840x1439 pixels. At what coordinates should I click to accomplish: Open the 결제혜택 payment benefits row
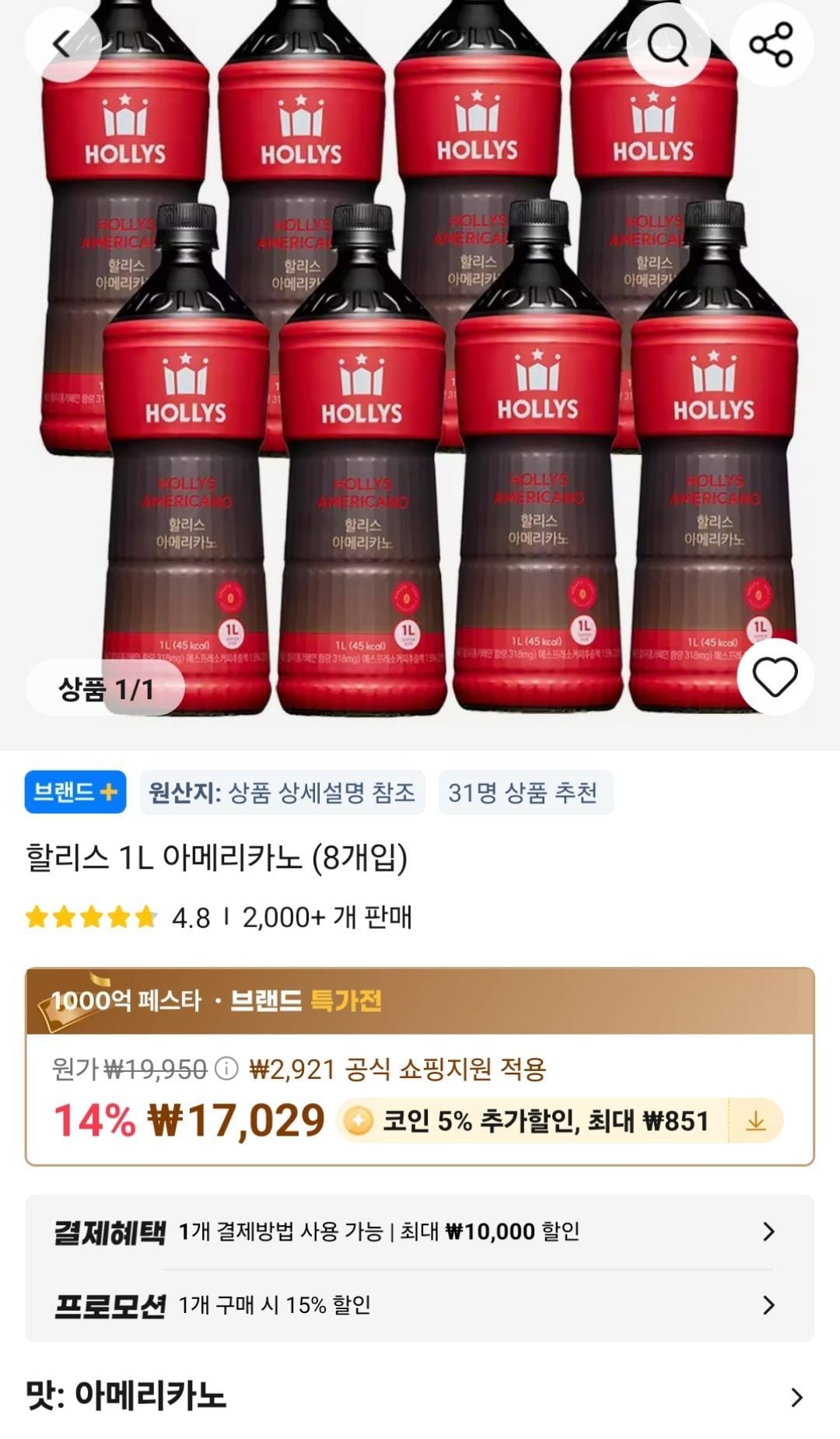(420, 1231)
